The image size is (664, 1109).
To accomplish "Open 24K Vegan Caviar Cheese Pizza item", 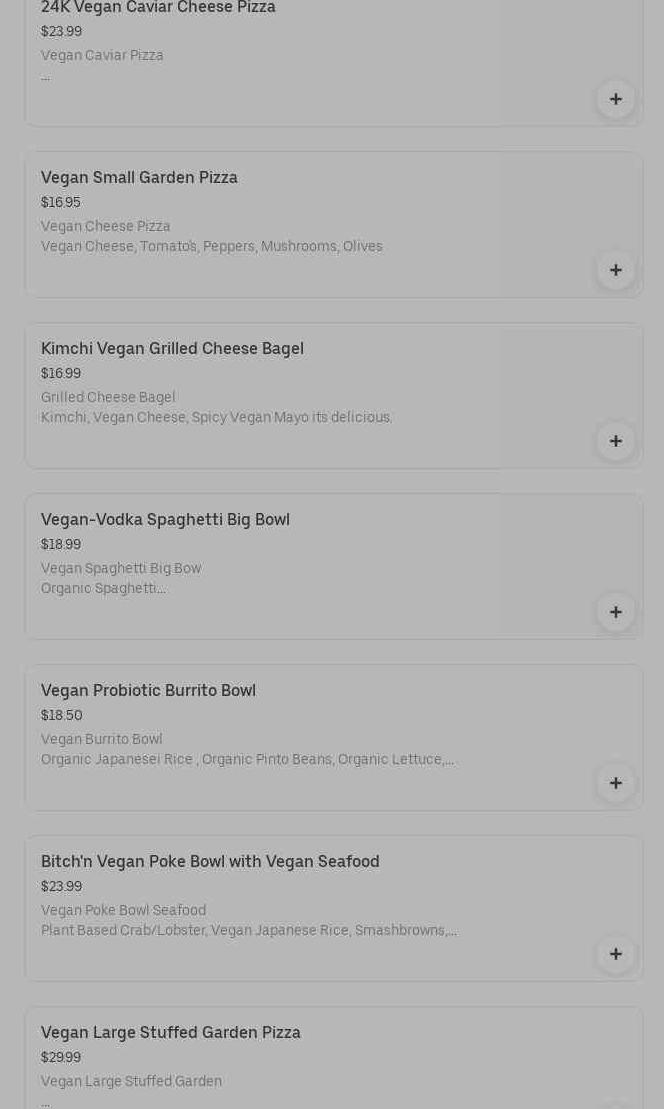I will (x=158, y=8).
